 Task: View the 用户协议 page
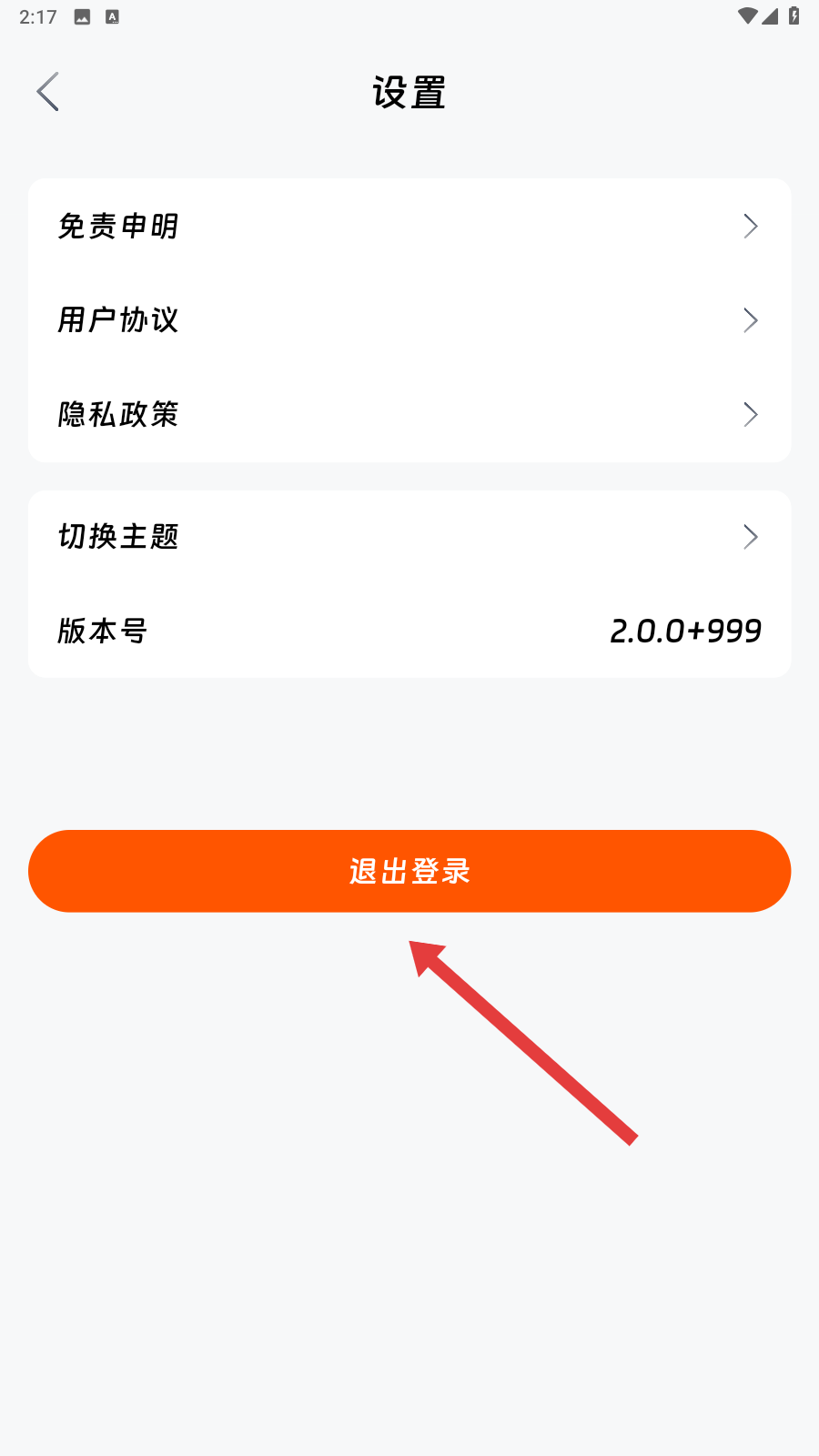click(x=409, y=320)
